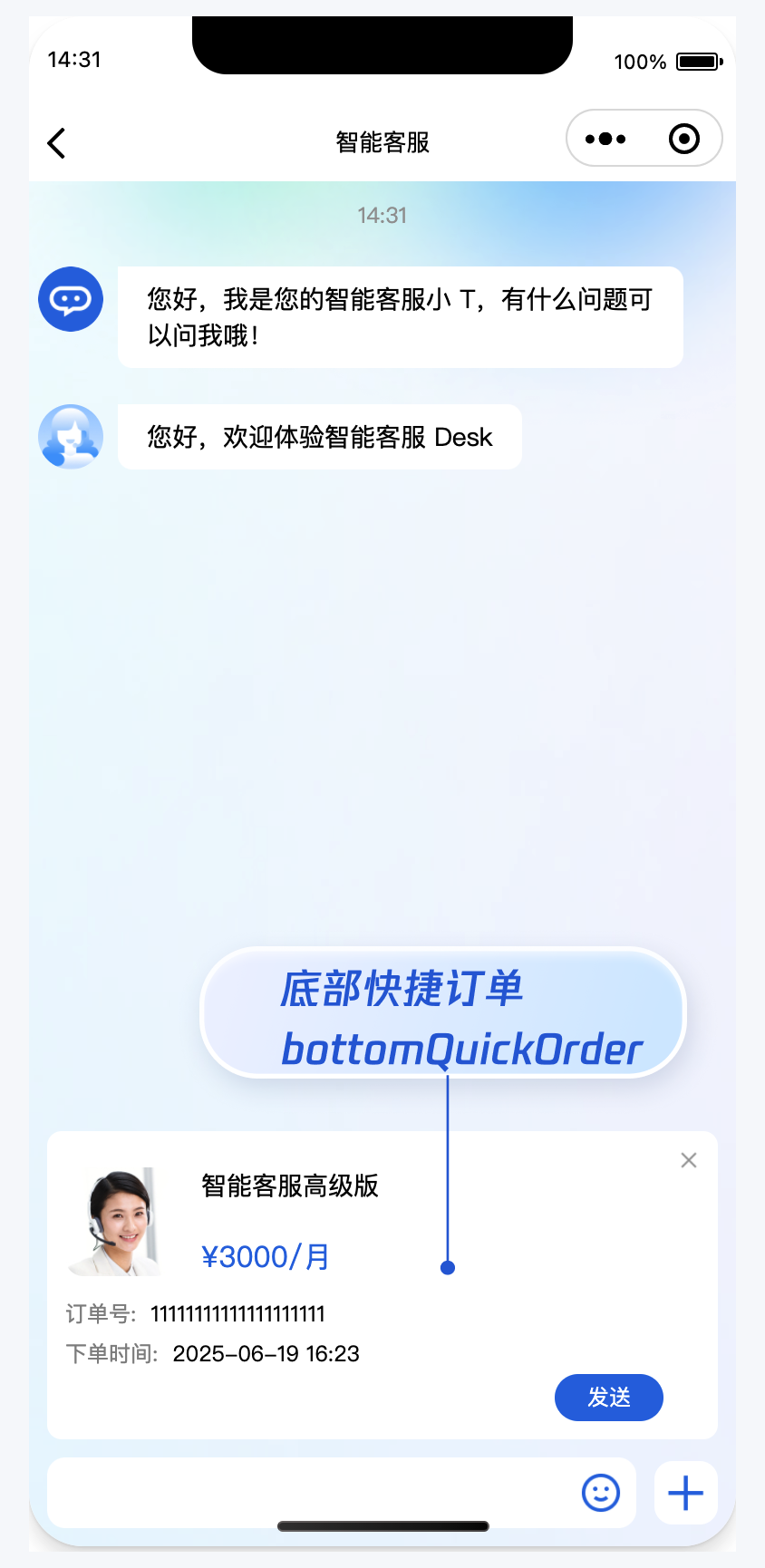The height and width of the screenshot is (1568, 765).
Task: Send the 智能客服高级版 order with 发送
Action: (x=608, y=1398)
